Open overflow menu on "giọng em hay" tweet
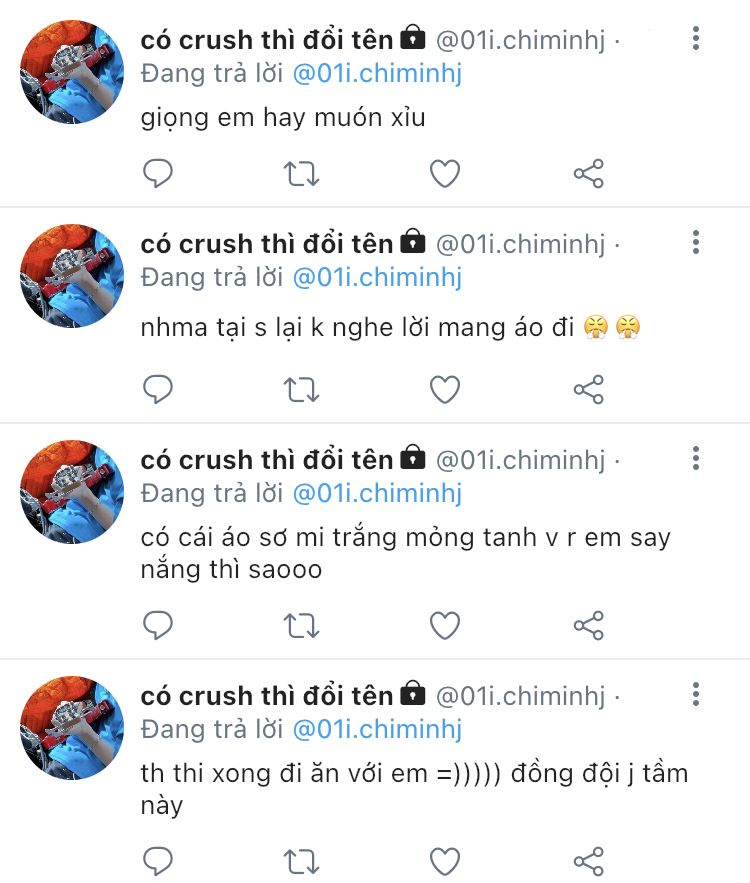The width and height of the screenshot is (750, 883). tap(696, 38)
